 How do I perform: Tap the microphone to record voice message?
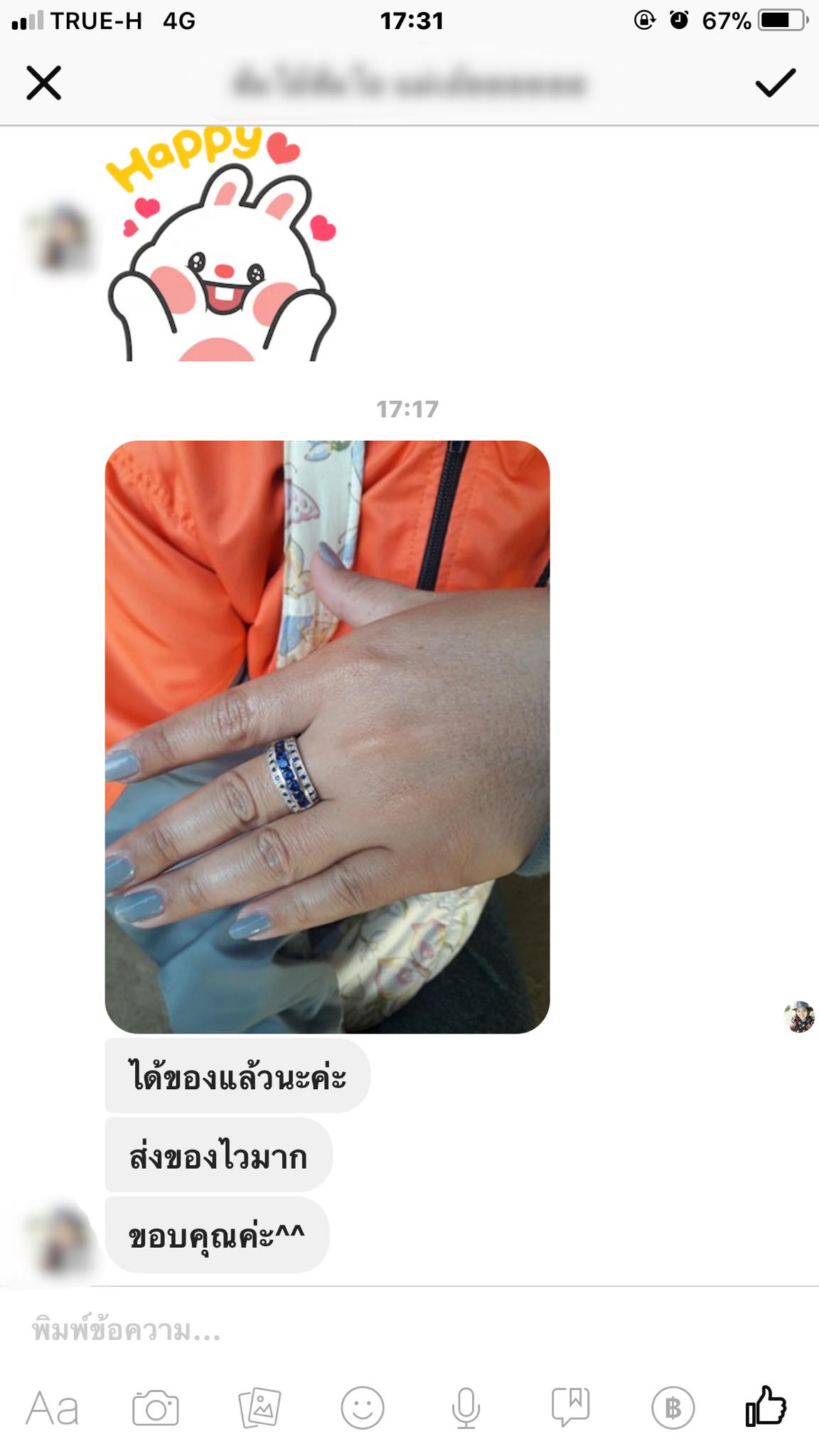point(466,1408)
